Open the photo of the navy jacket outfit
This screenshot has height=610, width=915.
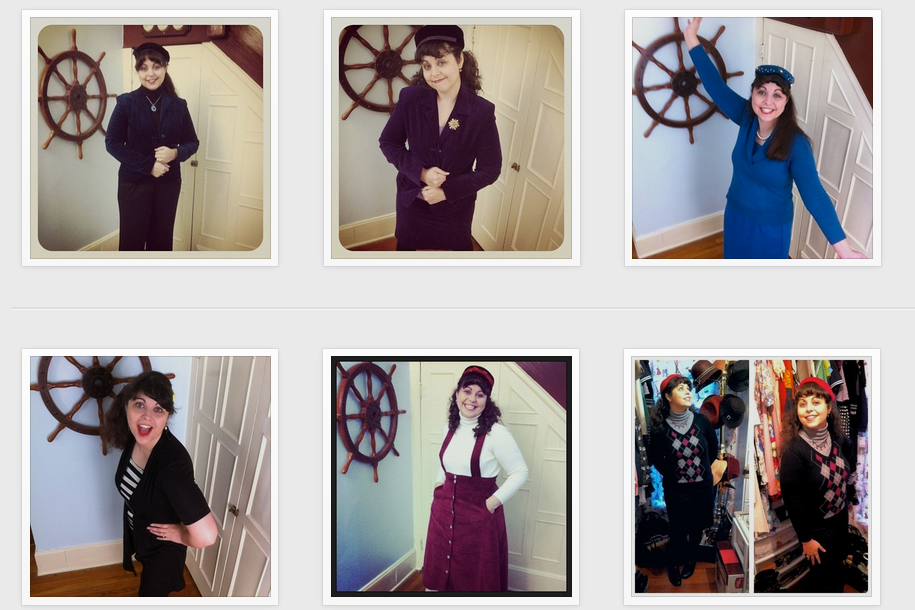tap(150, 138)
